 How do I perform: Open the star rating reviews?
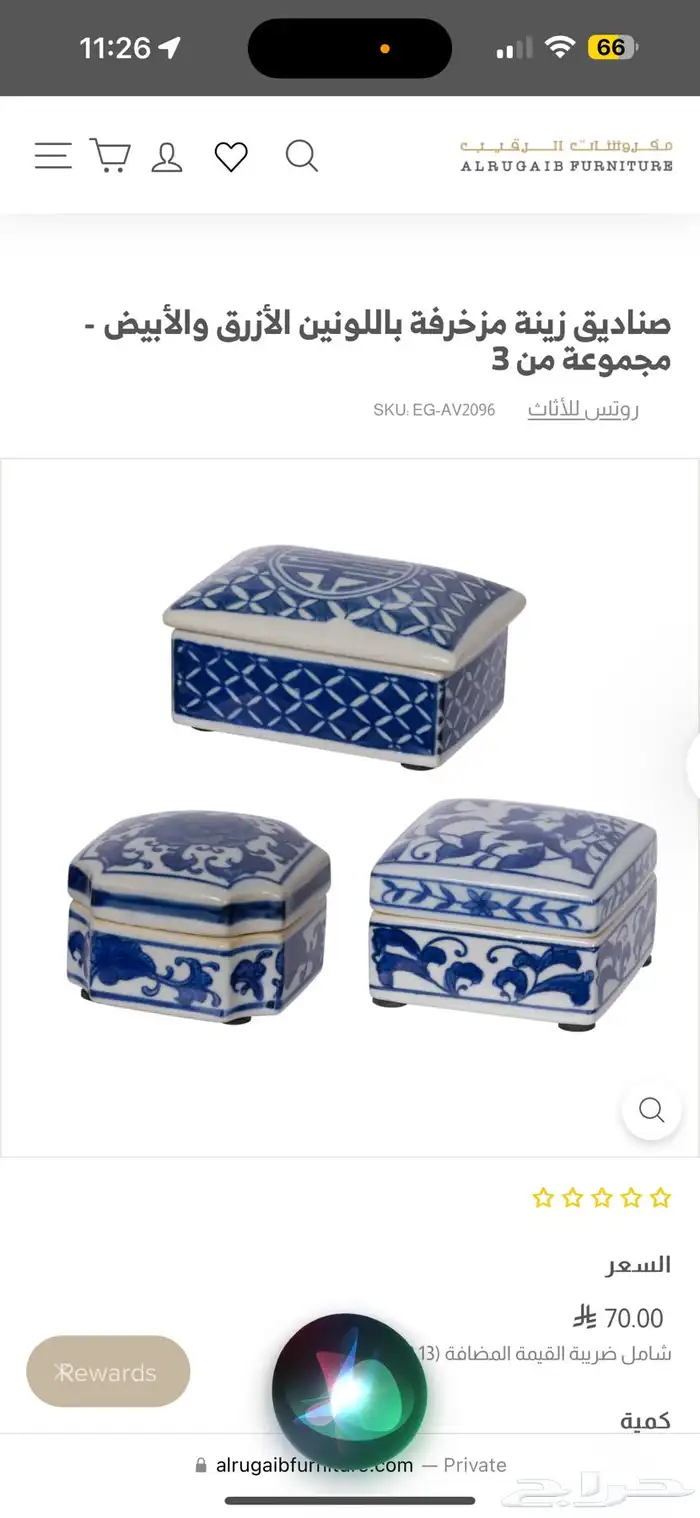coord(601,1197)
